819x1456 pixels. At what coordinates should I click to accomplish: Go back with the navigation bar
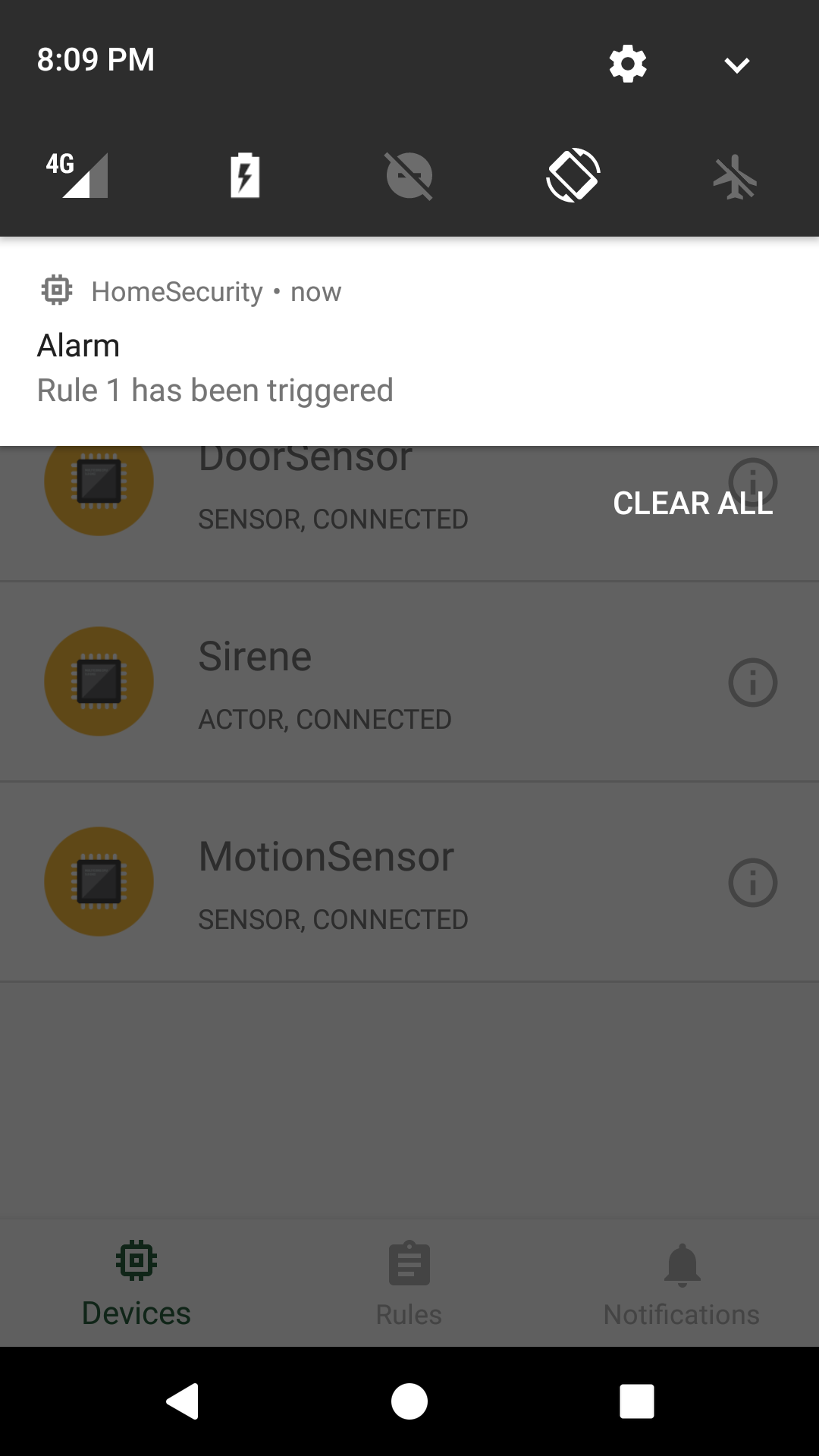tap(182, 1401)
